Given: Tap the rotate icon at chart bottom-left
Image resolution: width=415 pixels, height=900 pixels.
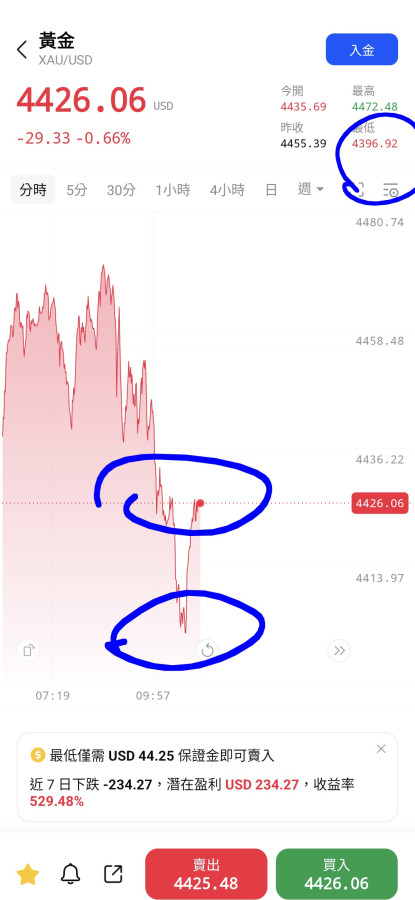Looking at the screenshot, I should [x=28, y=650].
